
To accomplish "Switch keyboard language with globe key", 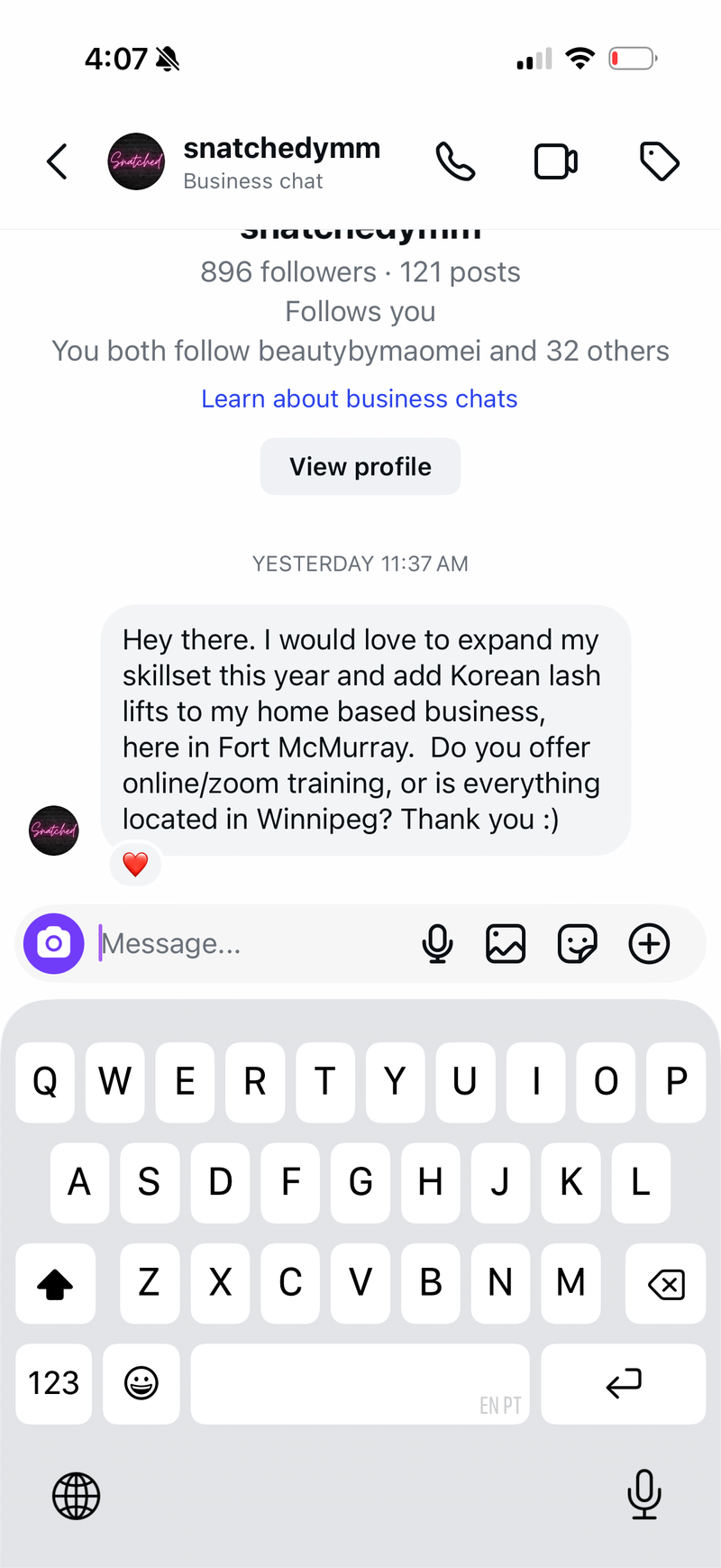I will pyautogui.click(x=76, y=1496).
